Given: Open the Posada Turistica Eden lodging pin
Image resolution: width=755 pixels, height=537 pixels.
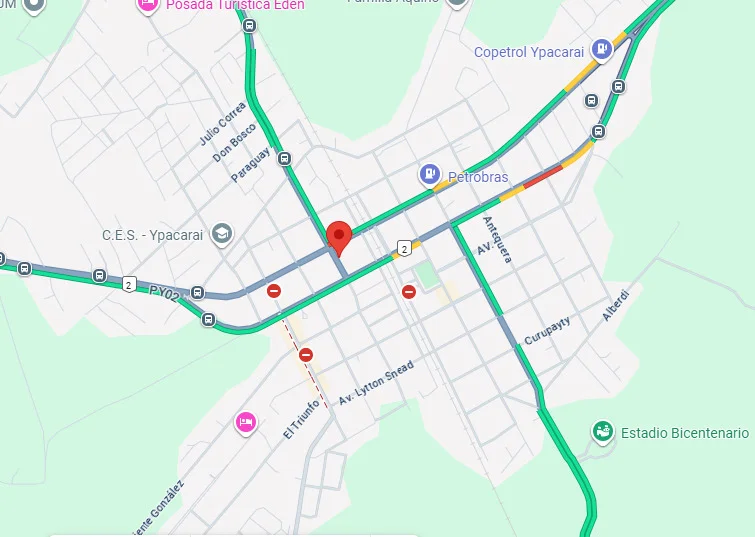Looking at the screenshot, I should click(147, 5).
